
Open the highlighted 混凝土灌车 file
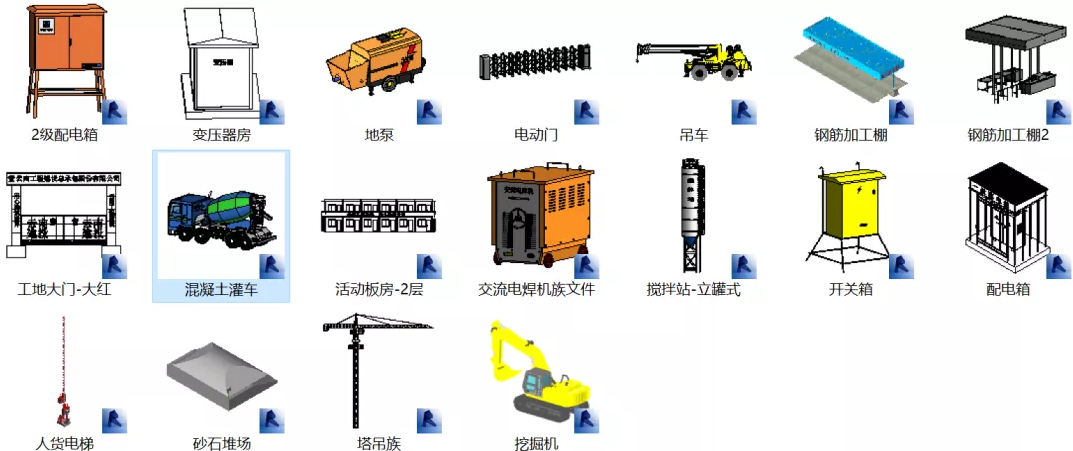[x=221, y=218]
